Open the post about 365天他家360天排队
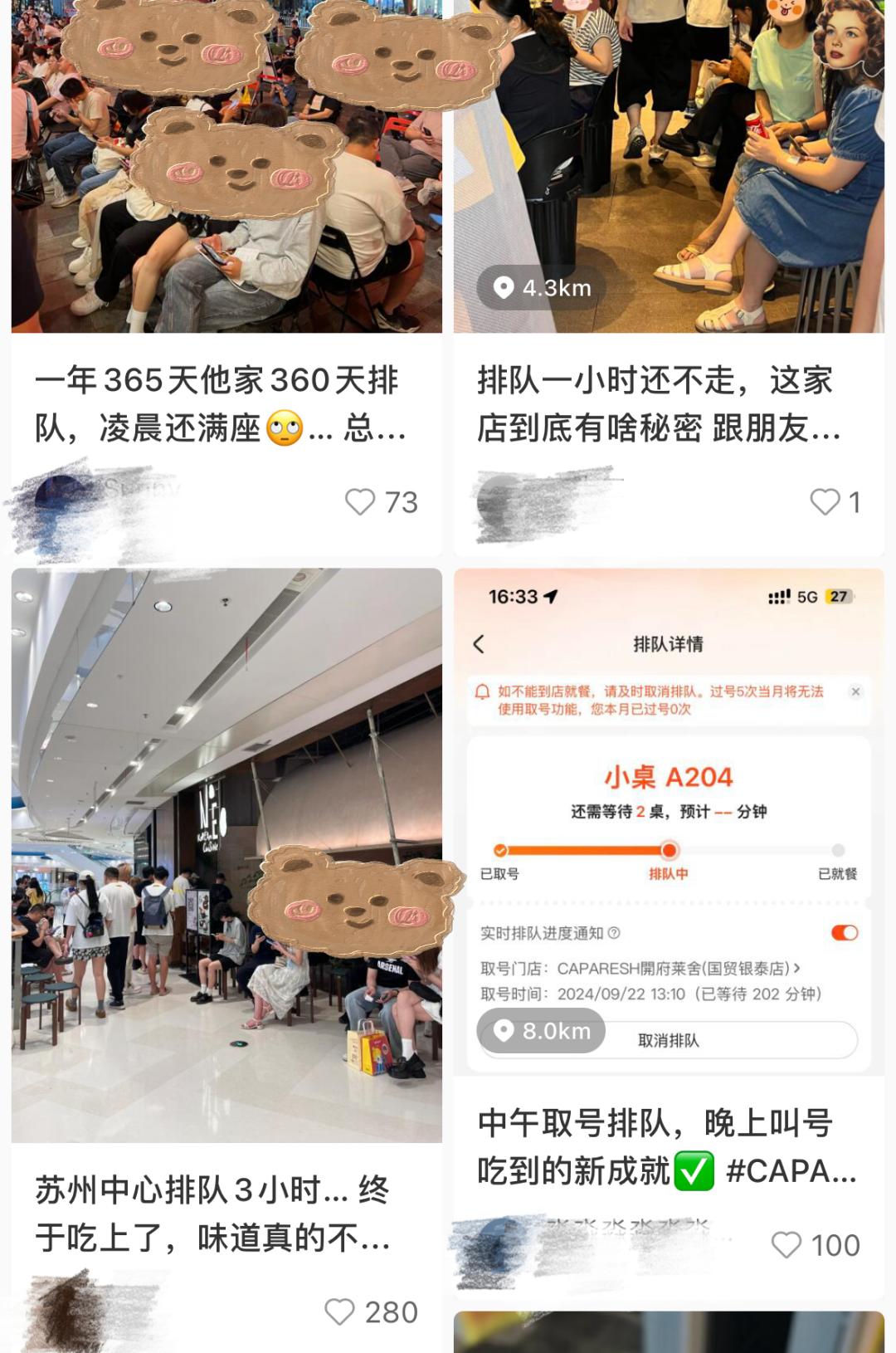This screenshot has width=896, height=1353. point(221,403)
